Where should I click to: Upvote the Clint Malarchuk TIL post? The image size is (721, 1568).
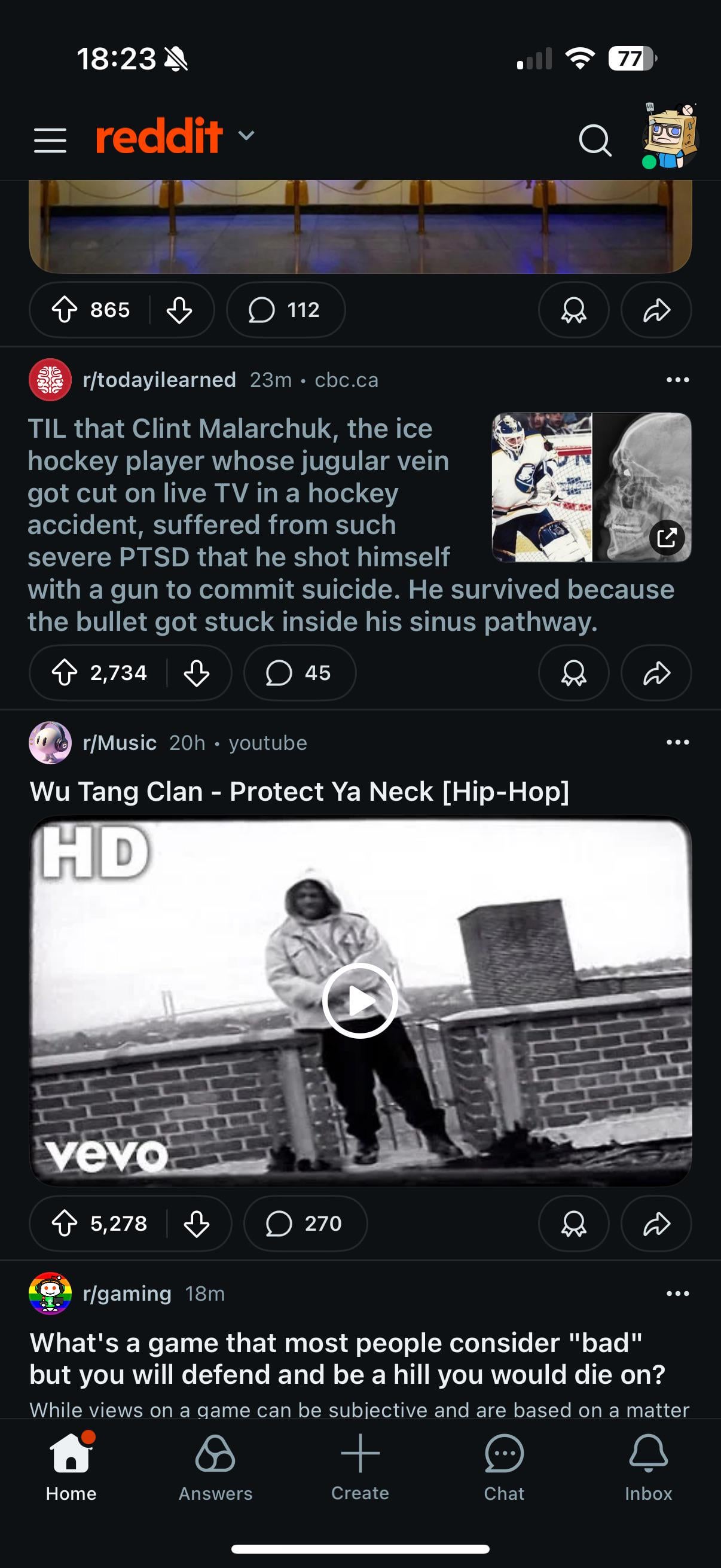65,673
